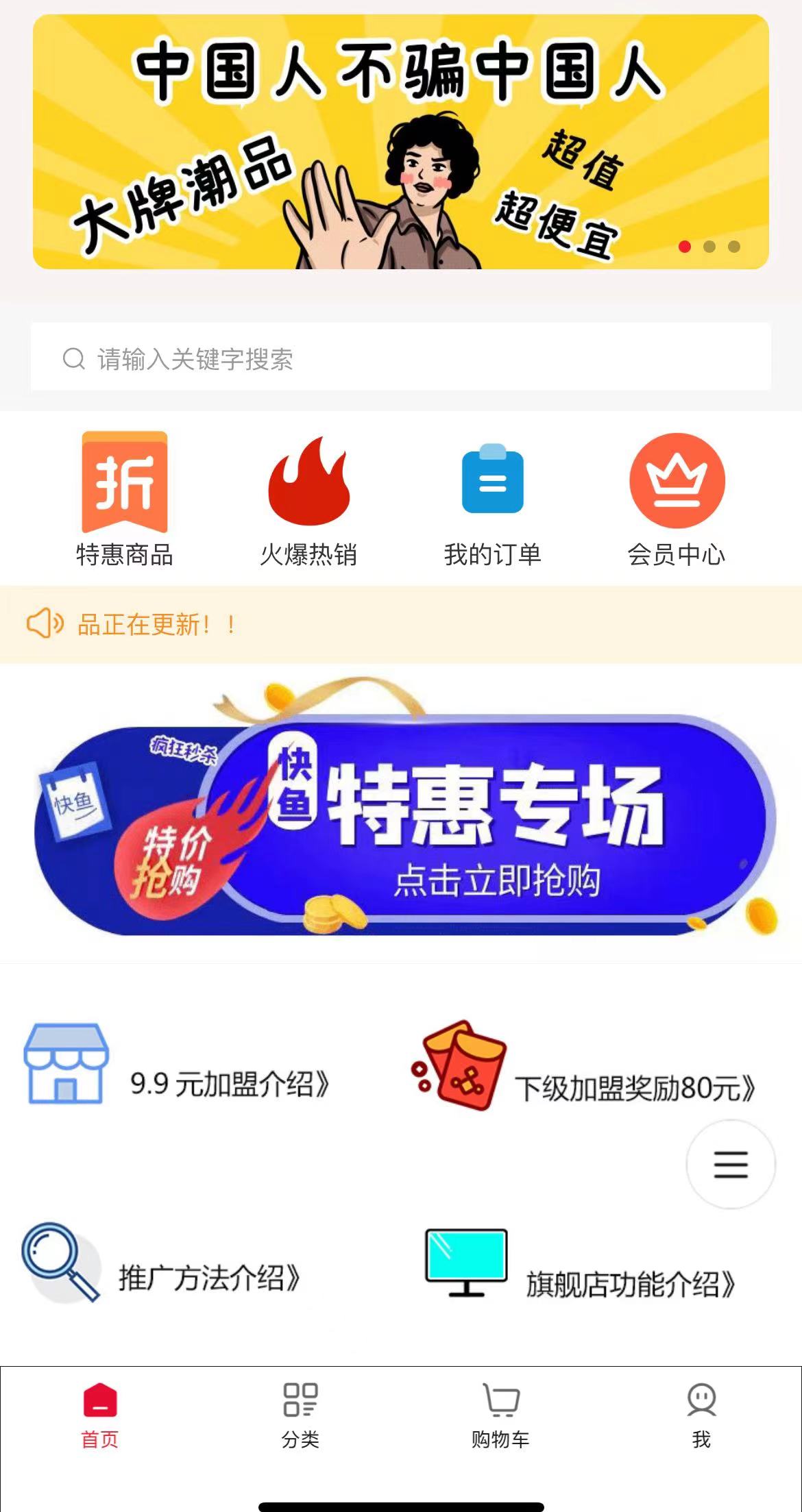This screenshot has height=1512, width=802.
Task: Open the top 大牌潮品 carousel banner
Action: point(401,142)
